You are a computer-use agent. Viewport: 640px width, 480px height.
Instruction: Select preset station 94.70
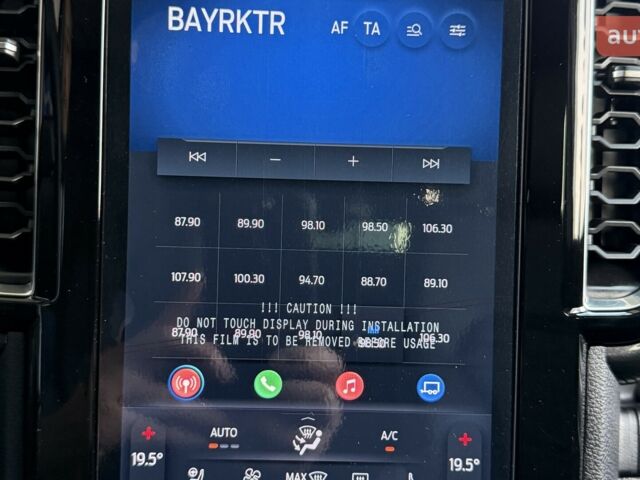[x=311, y=281]
